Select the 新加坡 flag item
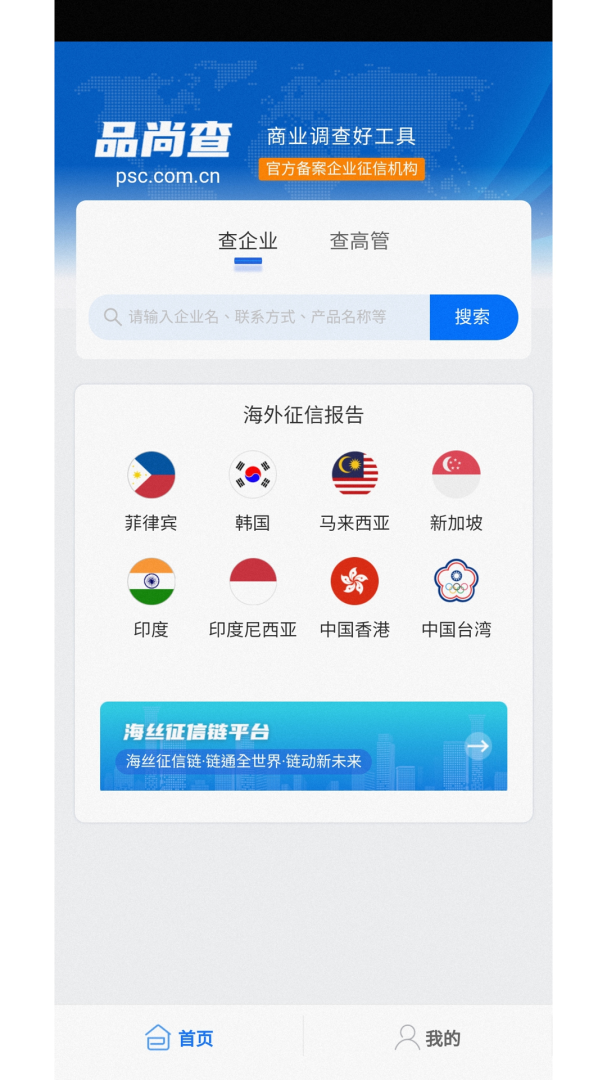The image size is (607, 1080). pyautogui.click(x=456, y=491)
